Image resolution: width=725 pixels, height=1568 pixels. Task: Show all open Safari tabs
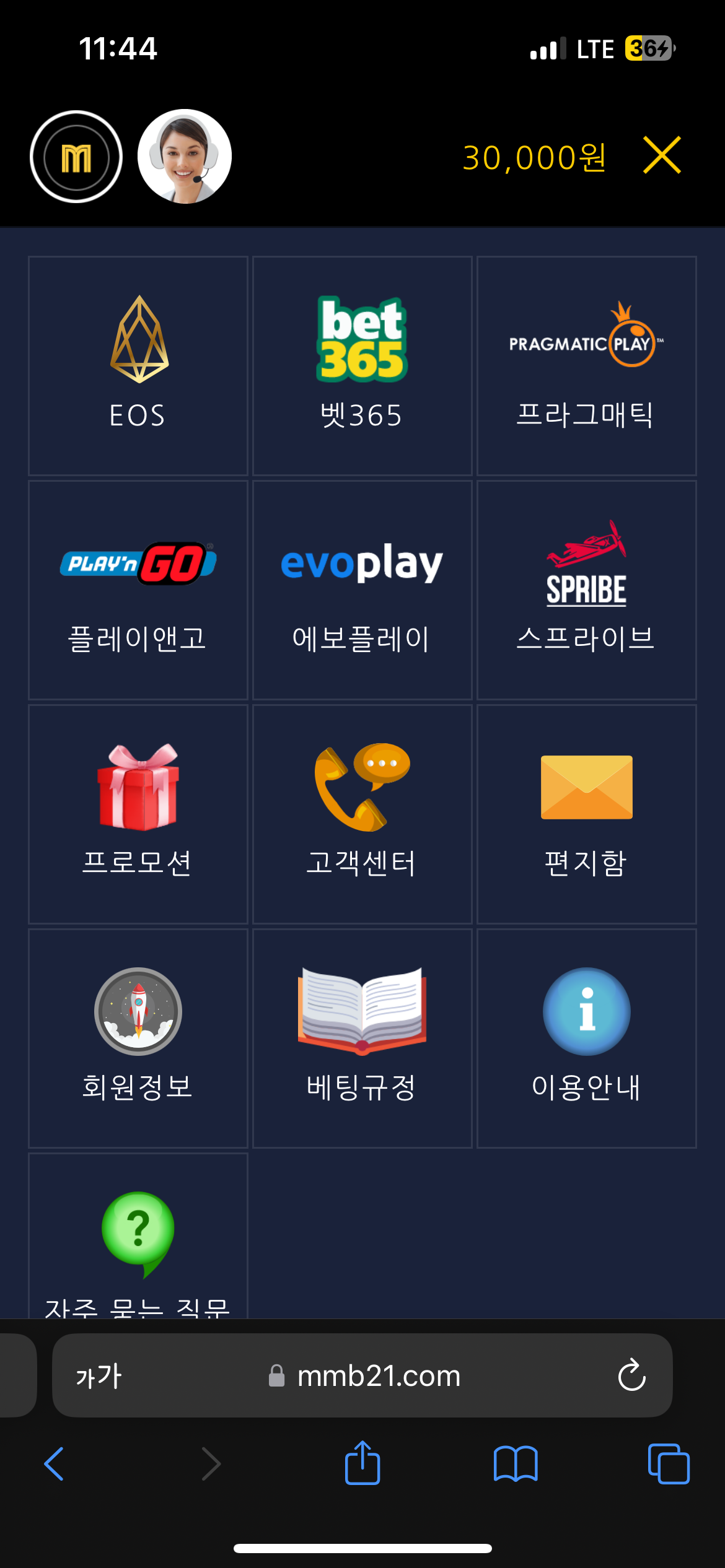click(668, 1463)
